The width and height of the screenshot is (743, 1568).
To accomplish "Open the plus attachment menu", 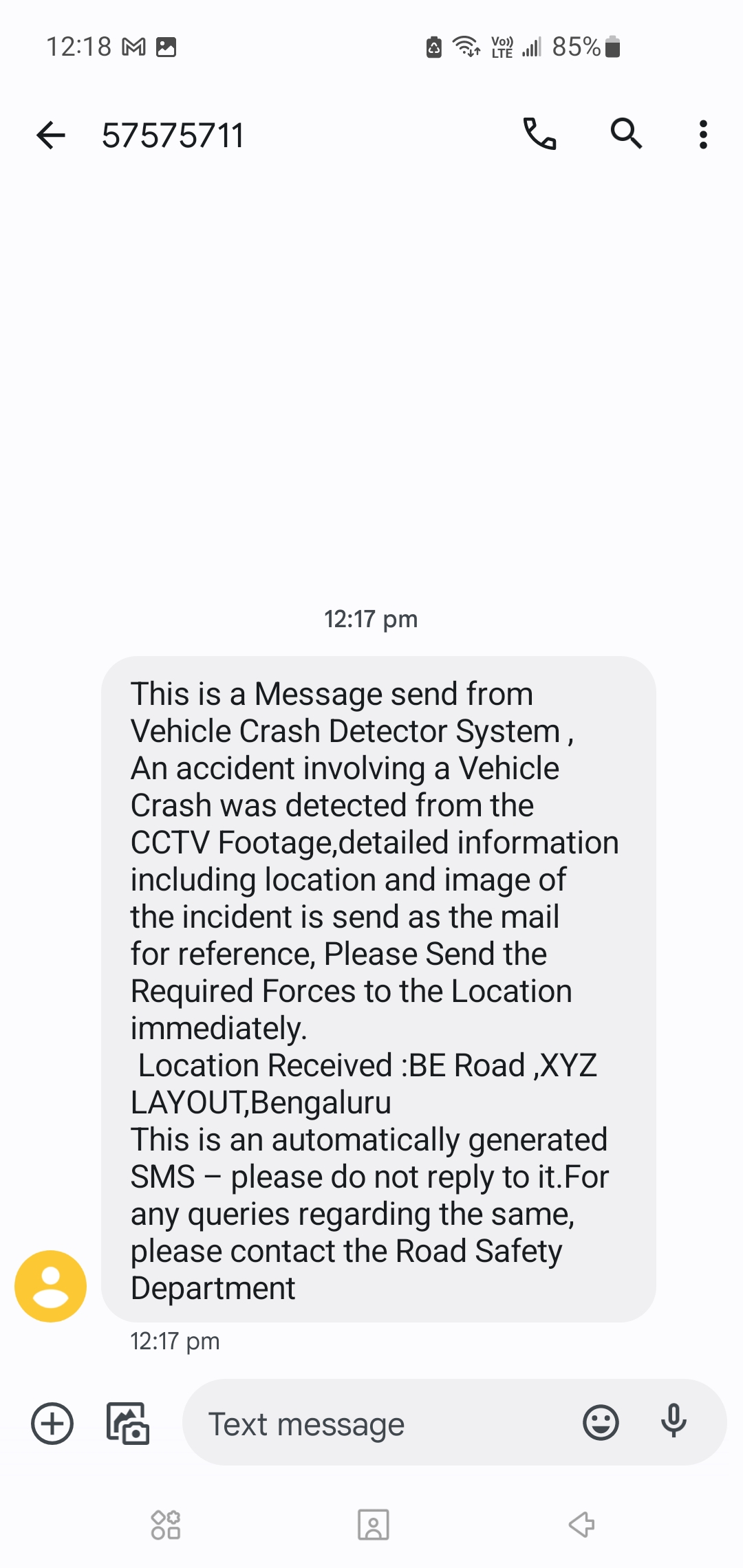I will pyautogui.click(x=52, y=1423).
